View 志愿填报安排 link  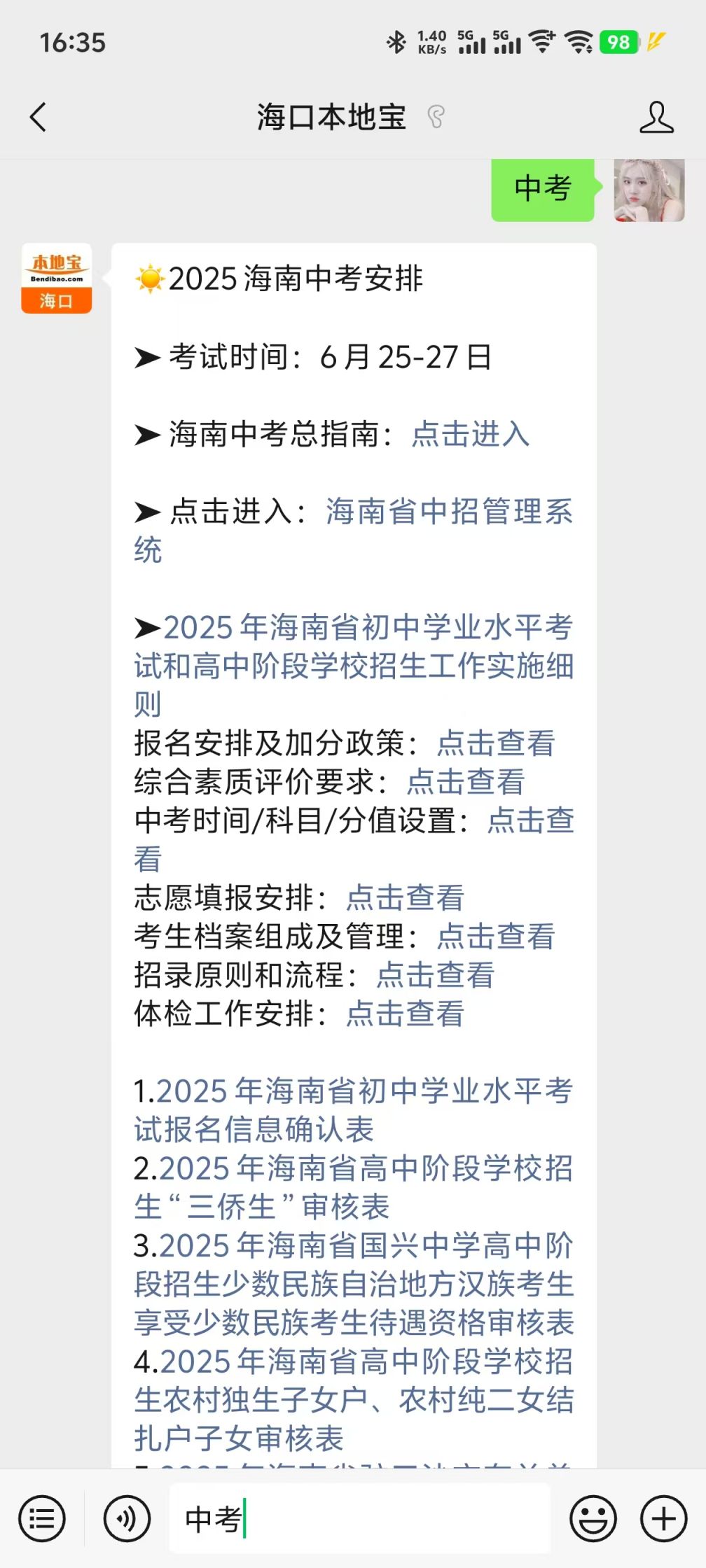(x=405, y=898)
